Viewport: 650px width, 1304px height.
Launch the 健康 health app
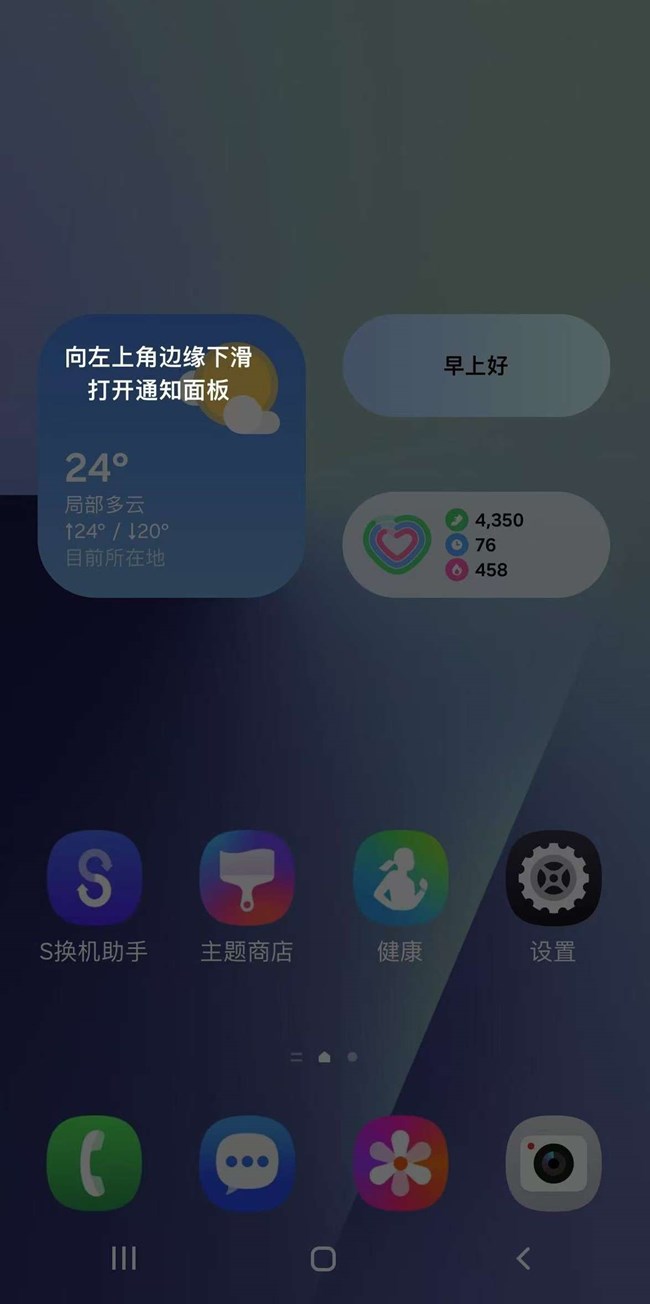coord(400,878)
